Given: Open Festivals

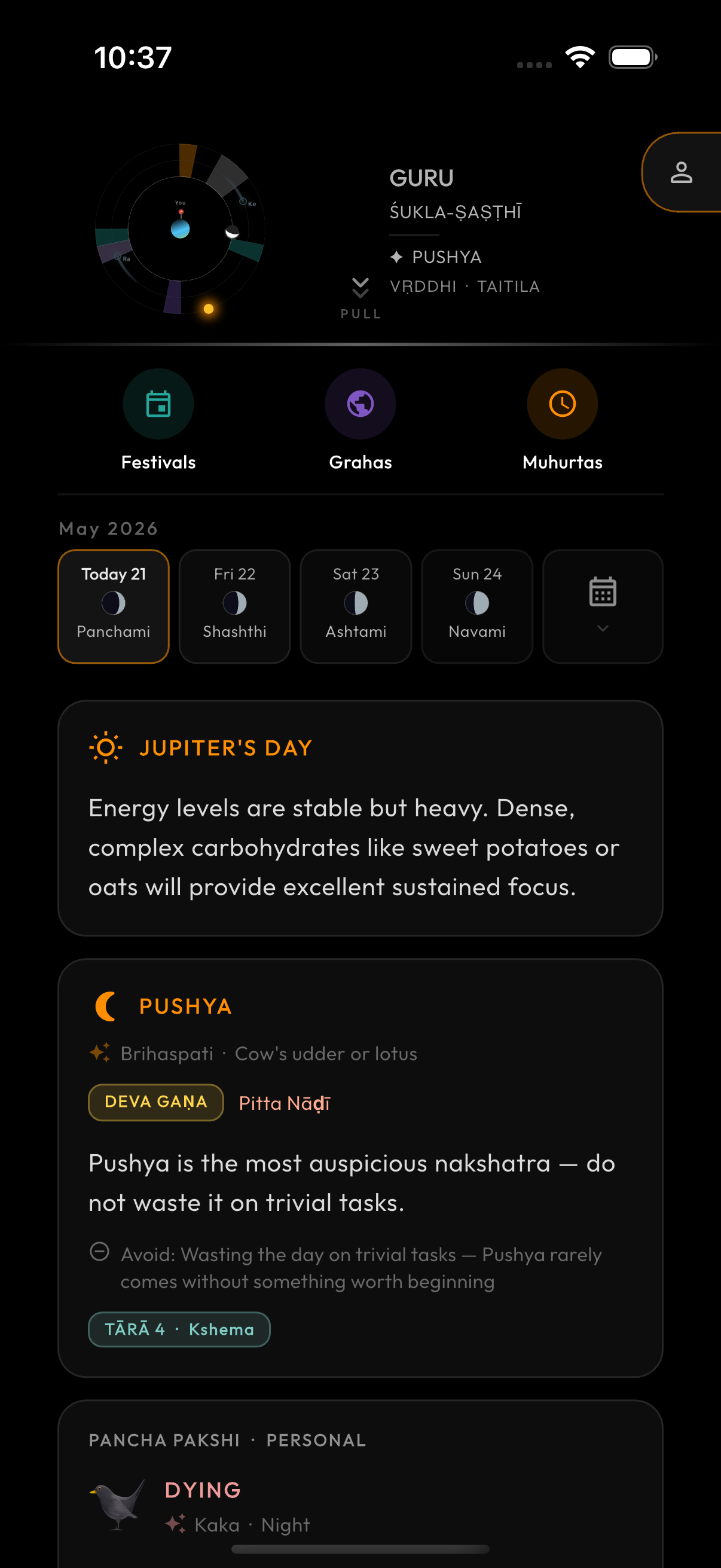Looking at the screenshot, I should [x=158, y=420].
